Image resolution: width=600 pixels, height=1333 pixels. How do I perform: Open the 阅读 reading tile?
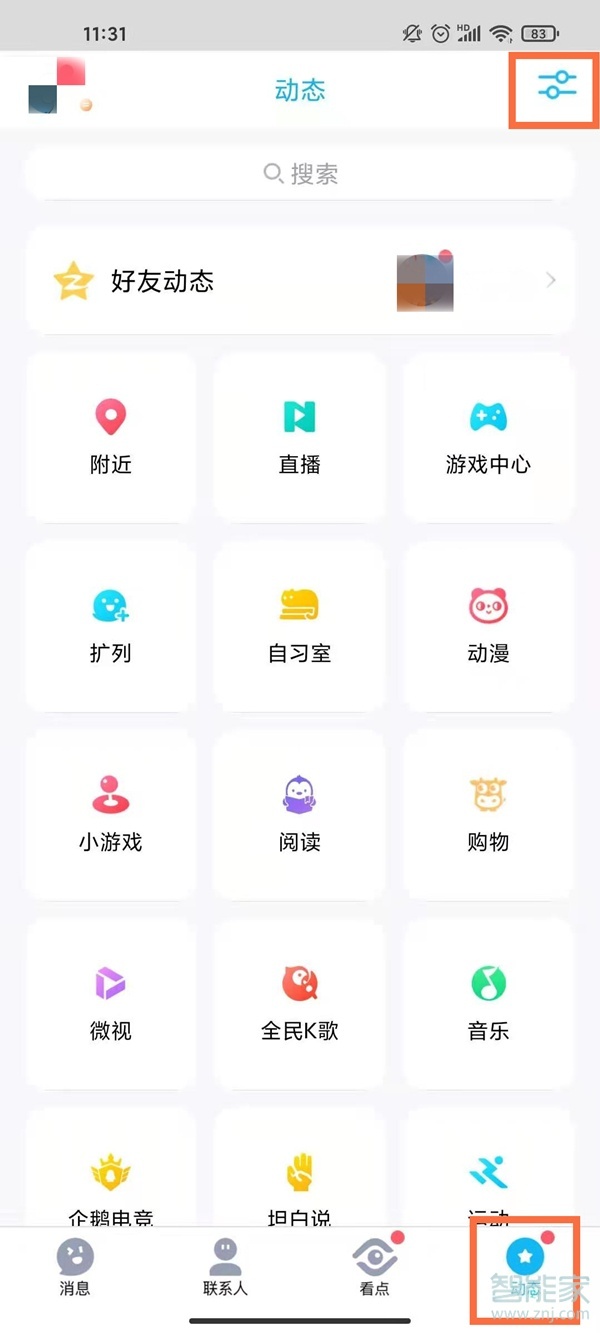tap(299, 815)
